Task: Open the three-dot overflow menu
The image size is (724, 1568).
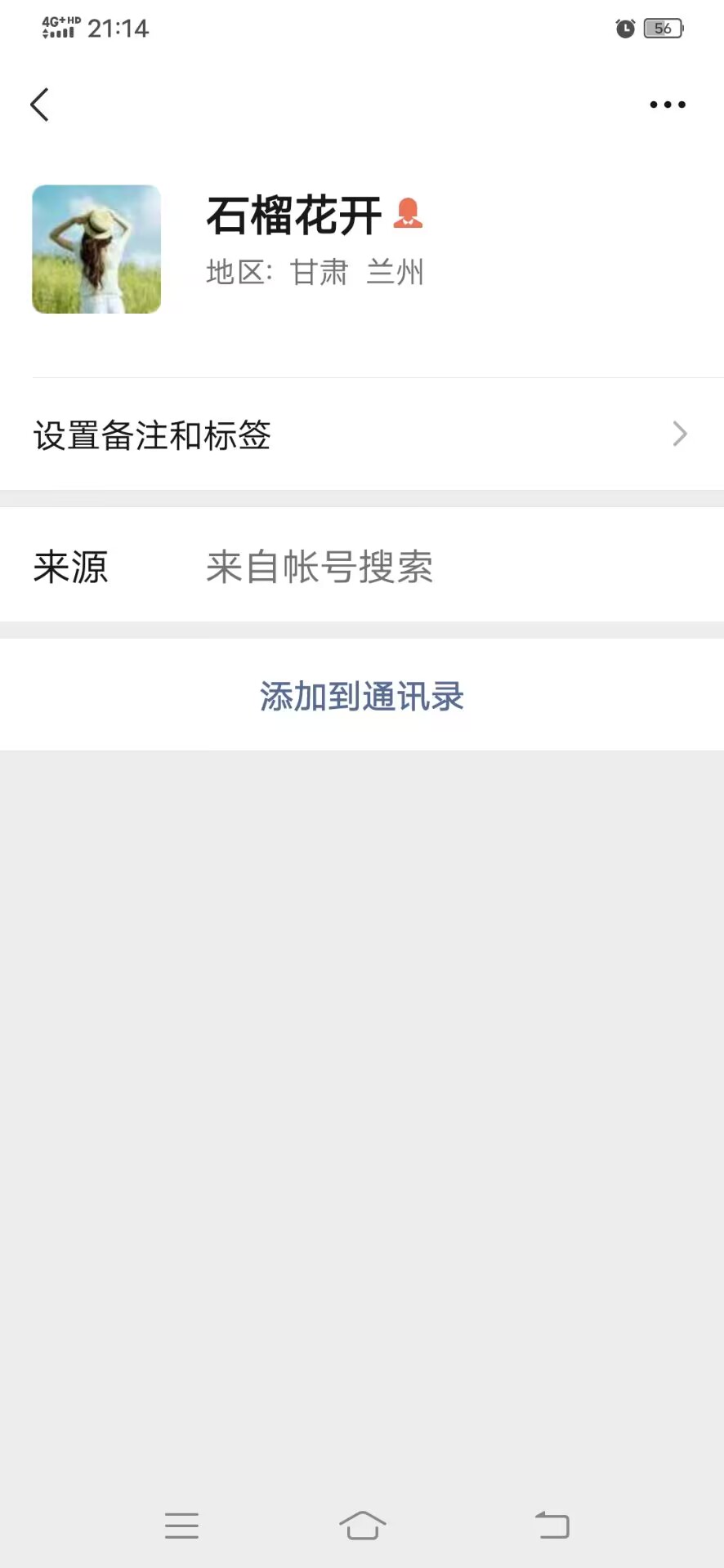Action: (x=667, y=105)
